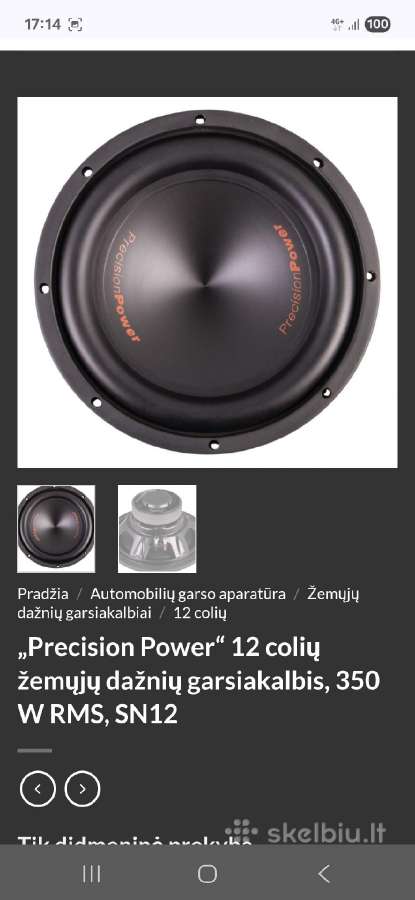Open the main subwoofer product image

coord(207,282)
